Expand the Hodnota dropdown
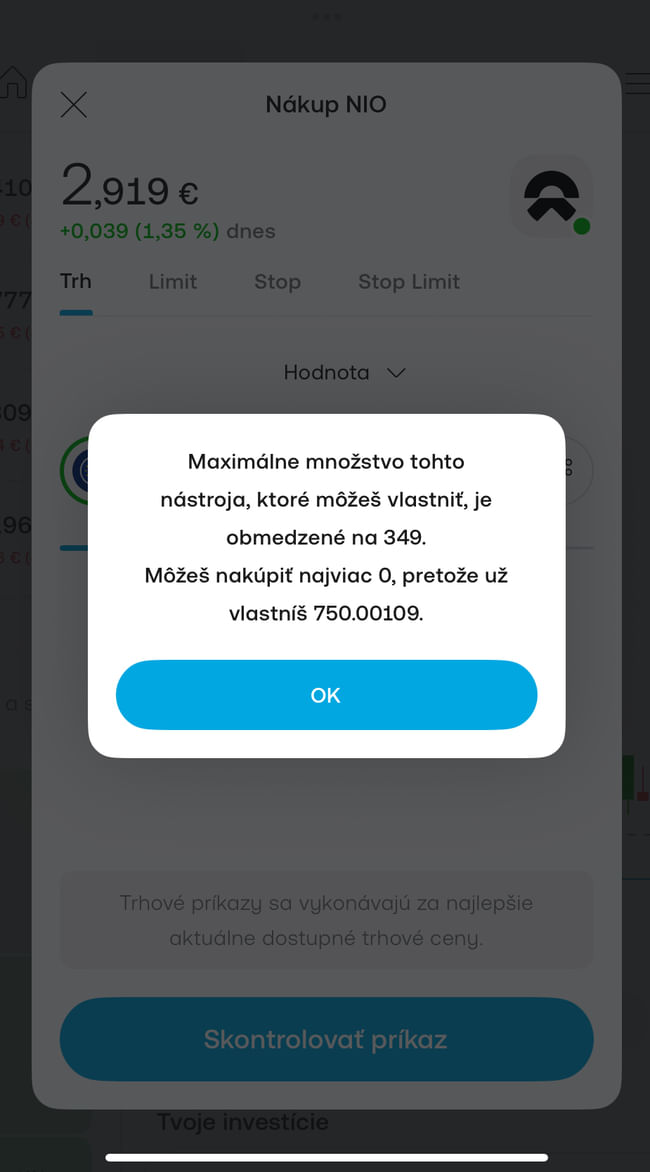650x1172 pixels. 344,373
